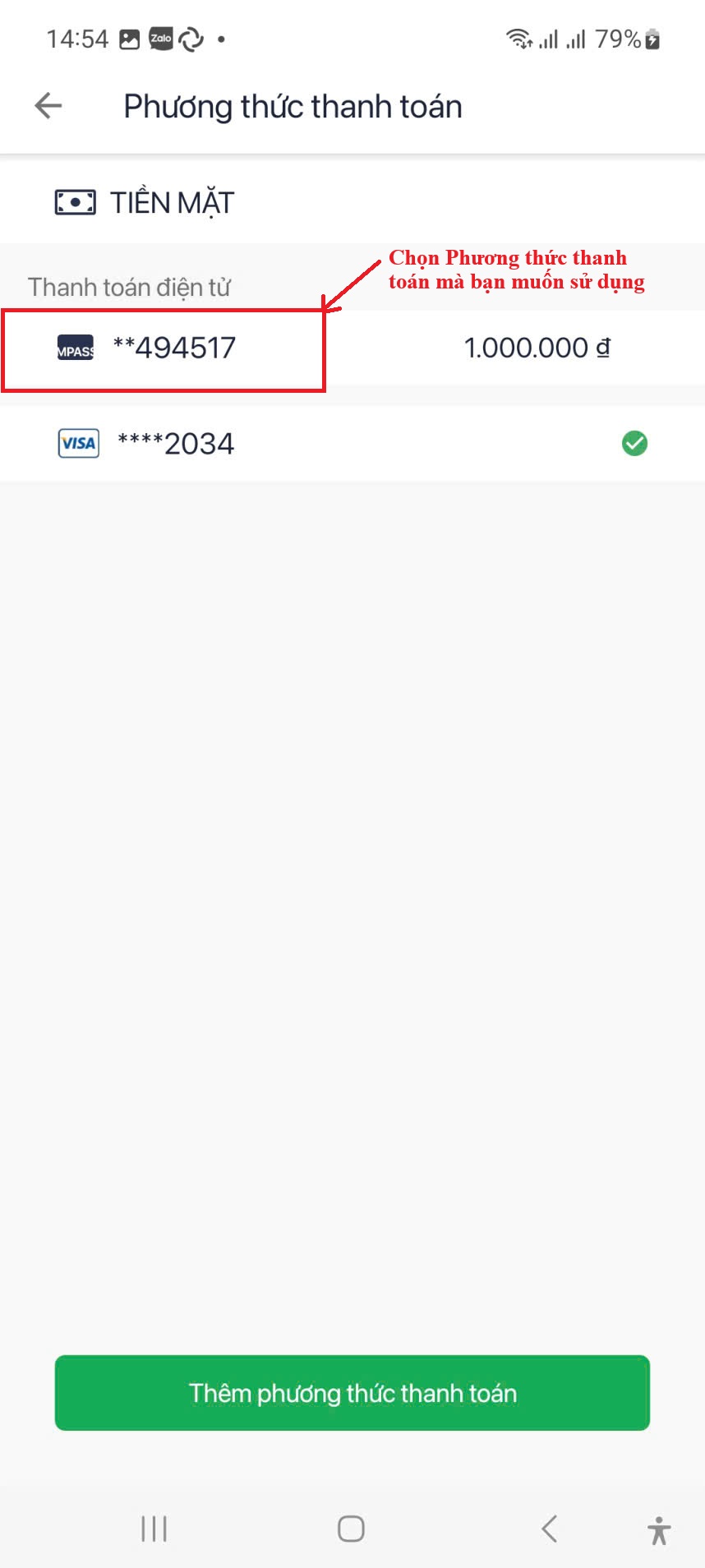Open the Zalo notification icon in status bar
The height and width of the screenshot is (1568, 705).
[162, 37]
